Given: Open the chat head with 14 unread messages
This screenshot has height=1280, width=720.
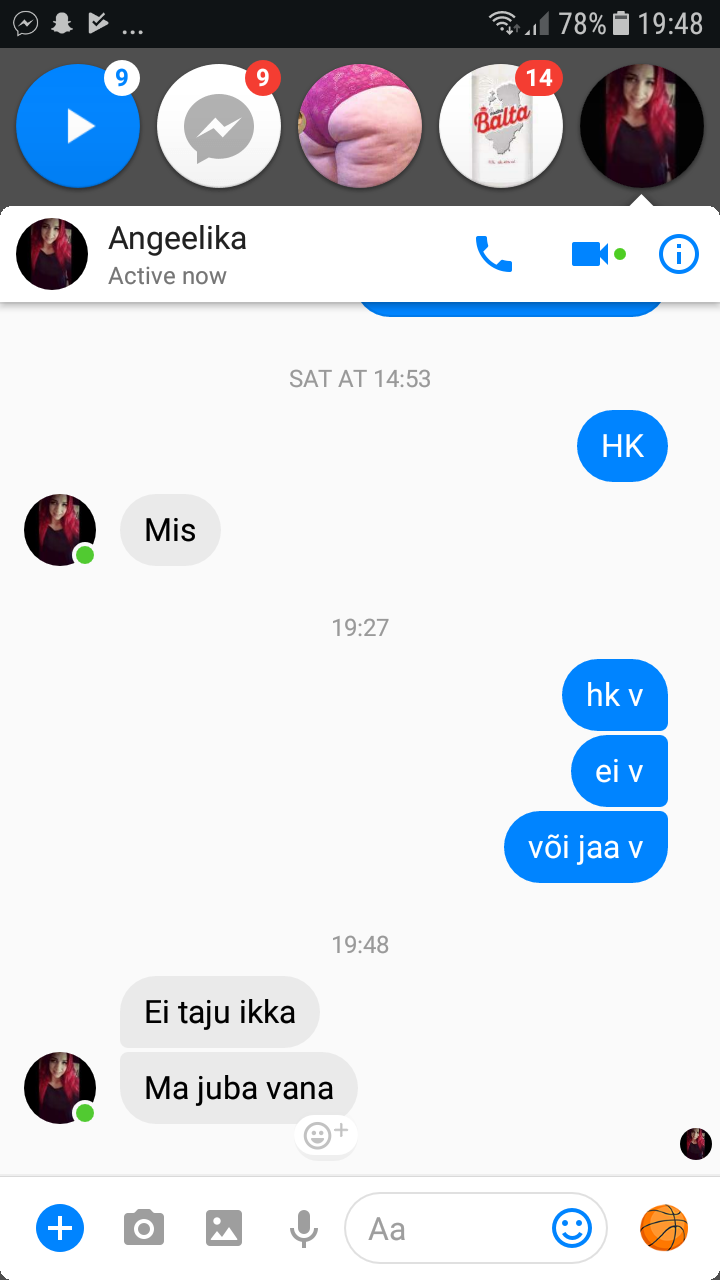Looking at the screenshot, I should [x=501, y=126].
